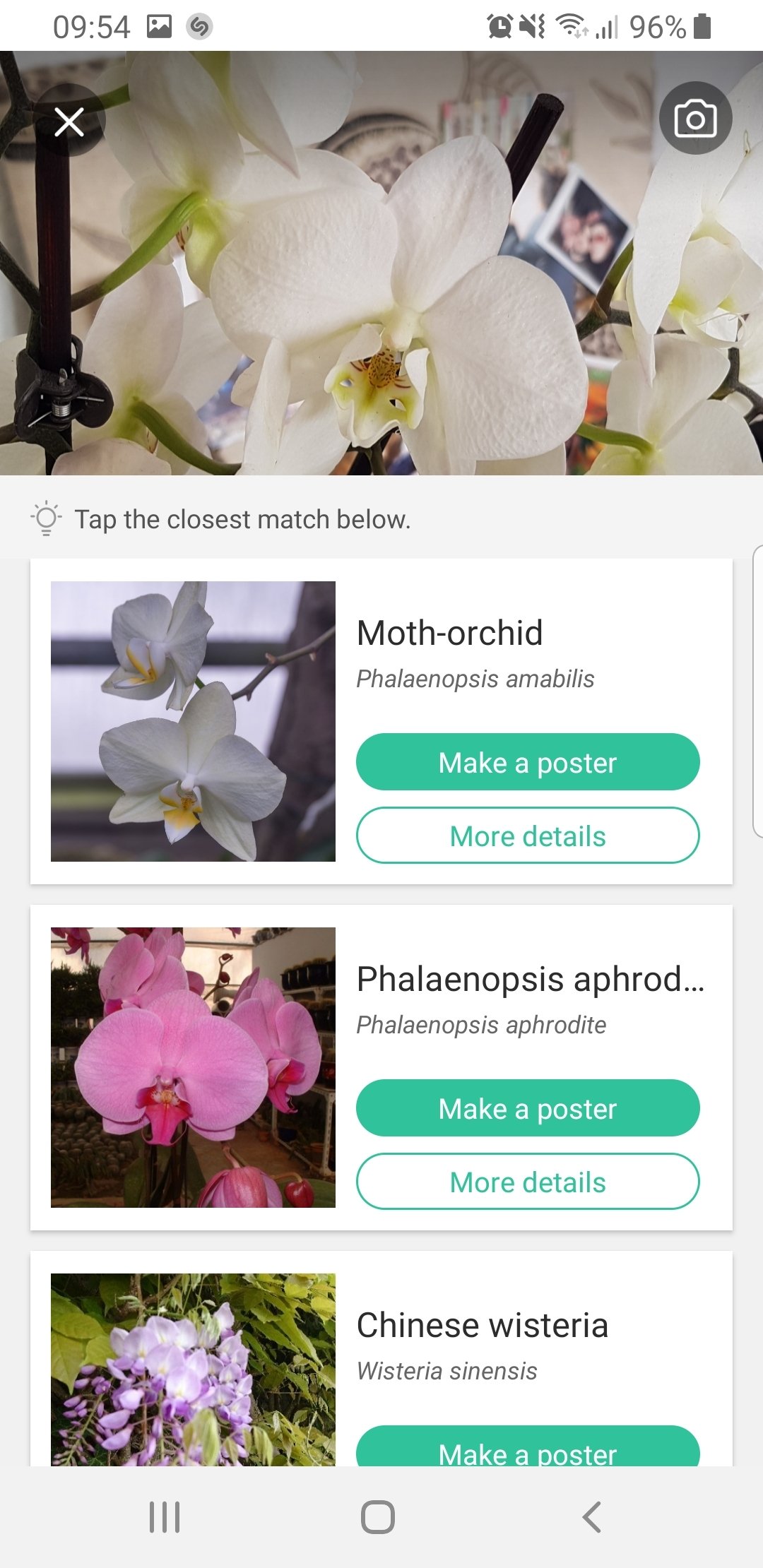See more details for Phalaenopsis aphrodite
This screenshot has width=763, height=1568.
(x=528, y=1182)
